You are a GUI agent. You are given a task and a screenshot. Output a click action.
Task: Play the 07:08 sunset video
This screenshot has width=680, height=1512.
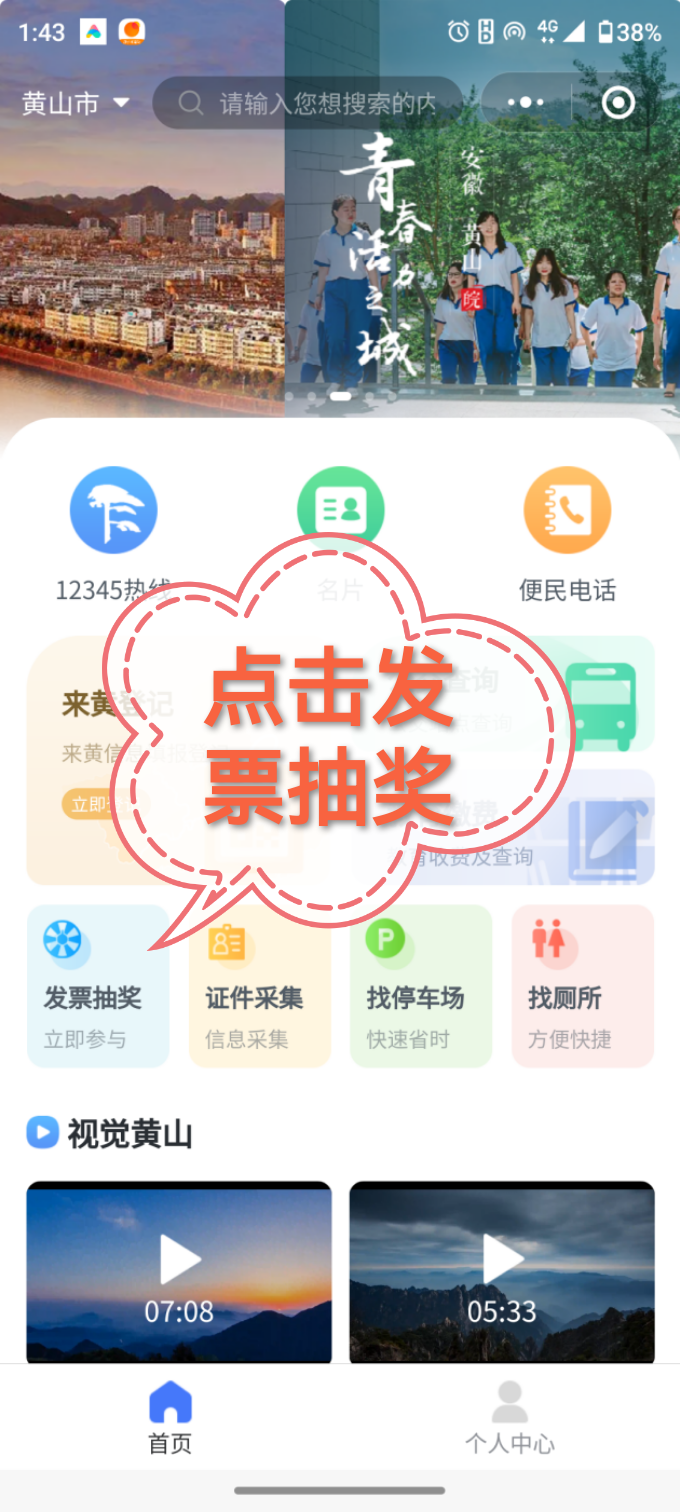click(179, 1272)
